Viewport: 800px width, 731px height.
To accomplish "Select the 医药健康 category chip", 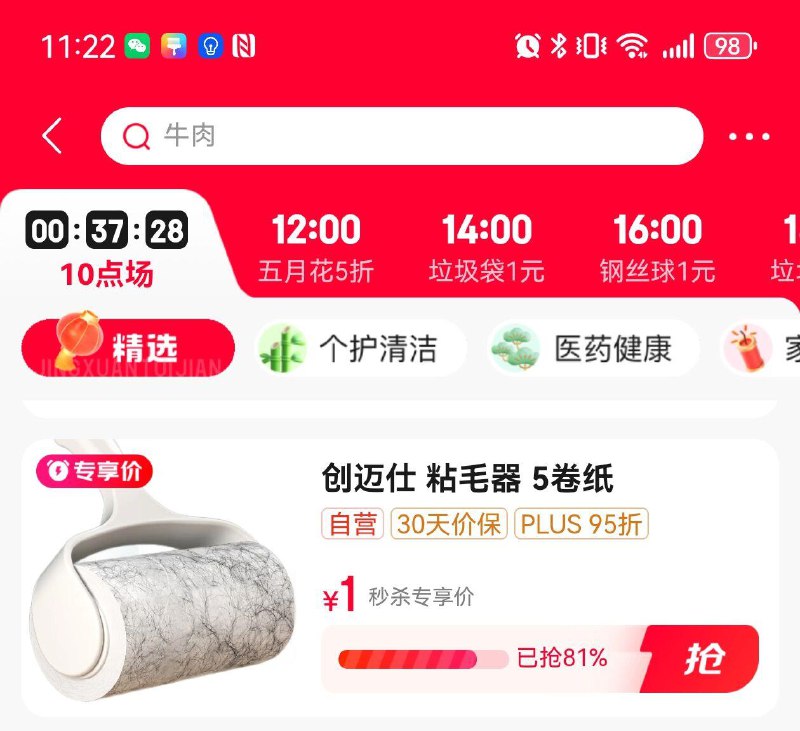I will 594,348.
